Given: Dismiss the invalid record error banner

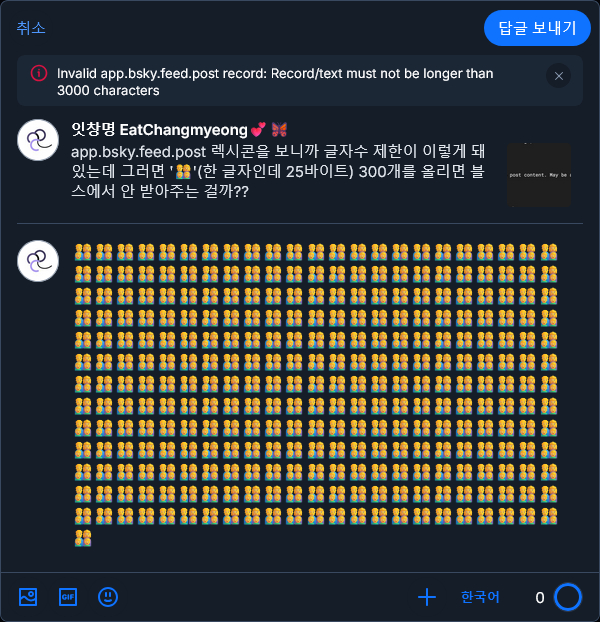Looking at the screenshot, I should pos(559,76).
